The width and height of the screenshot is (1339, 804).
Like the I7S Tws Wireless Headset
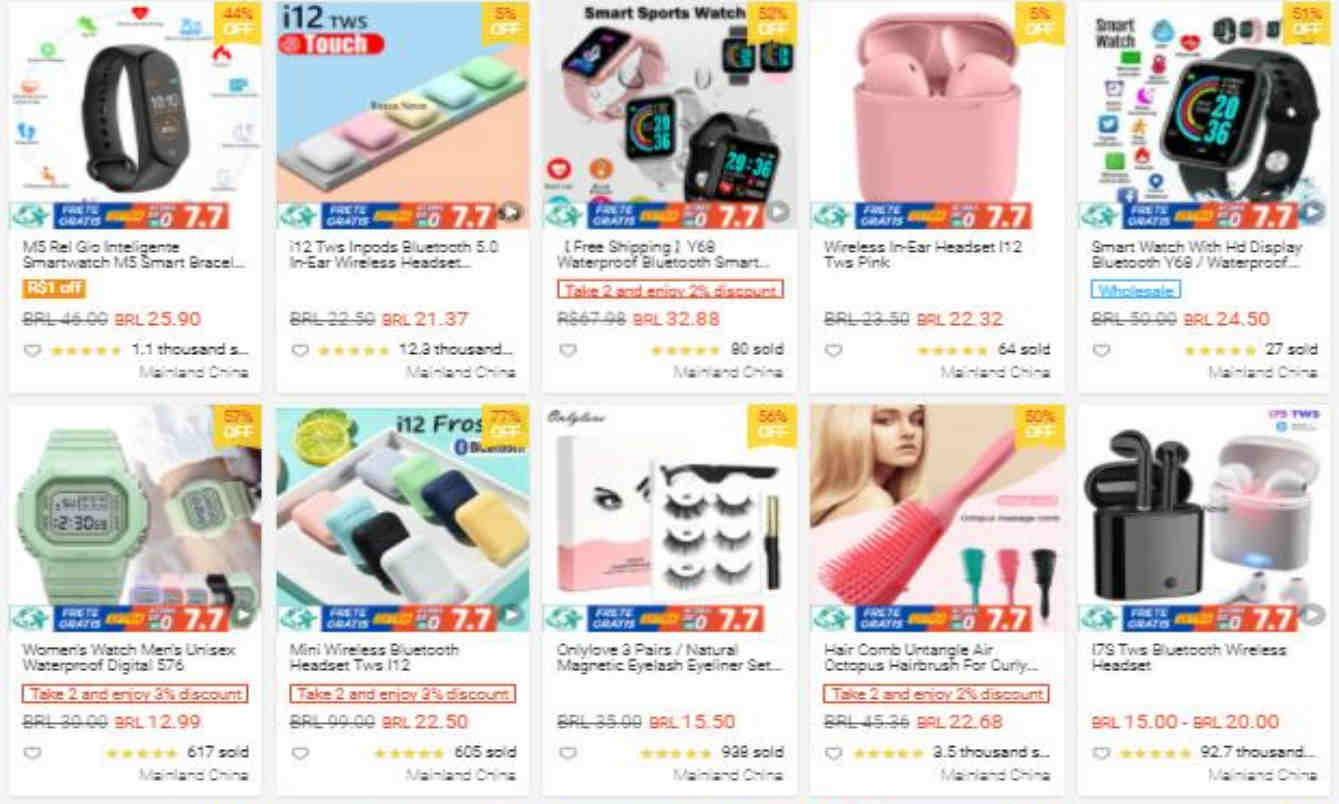point(1101,752)
